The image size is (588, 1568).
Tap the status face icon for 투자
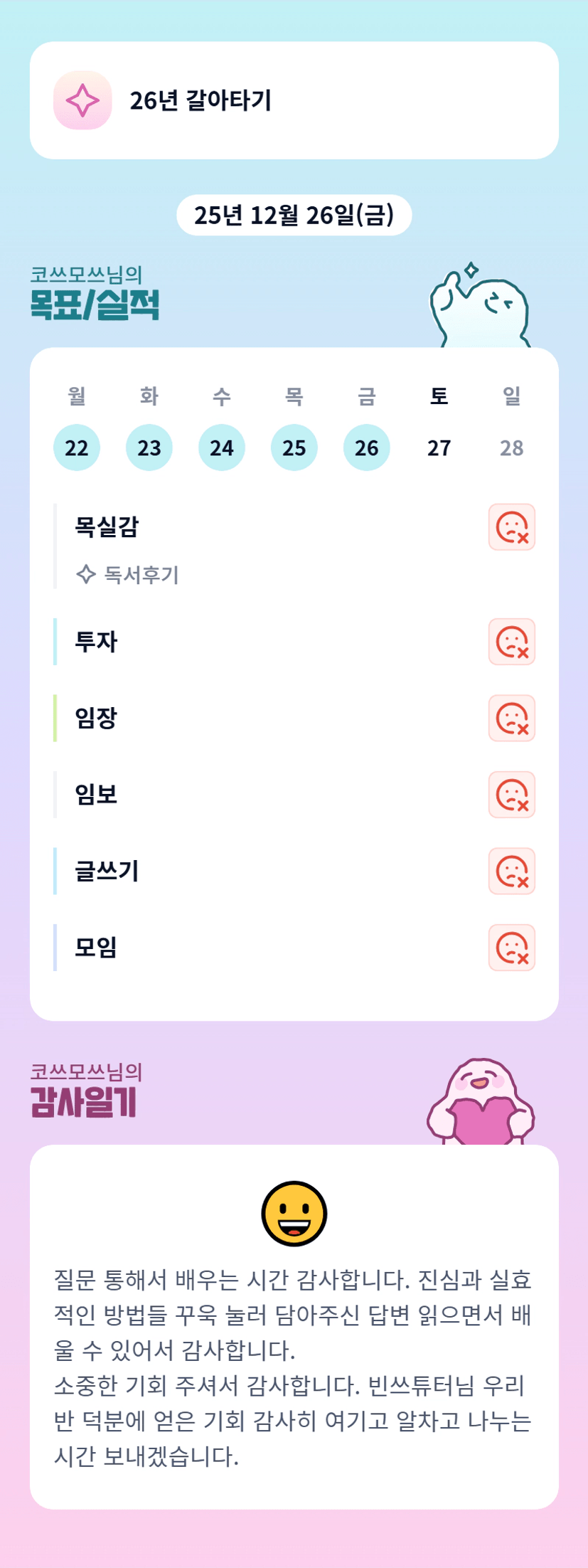[512, 642]
